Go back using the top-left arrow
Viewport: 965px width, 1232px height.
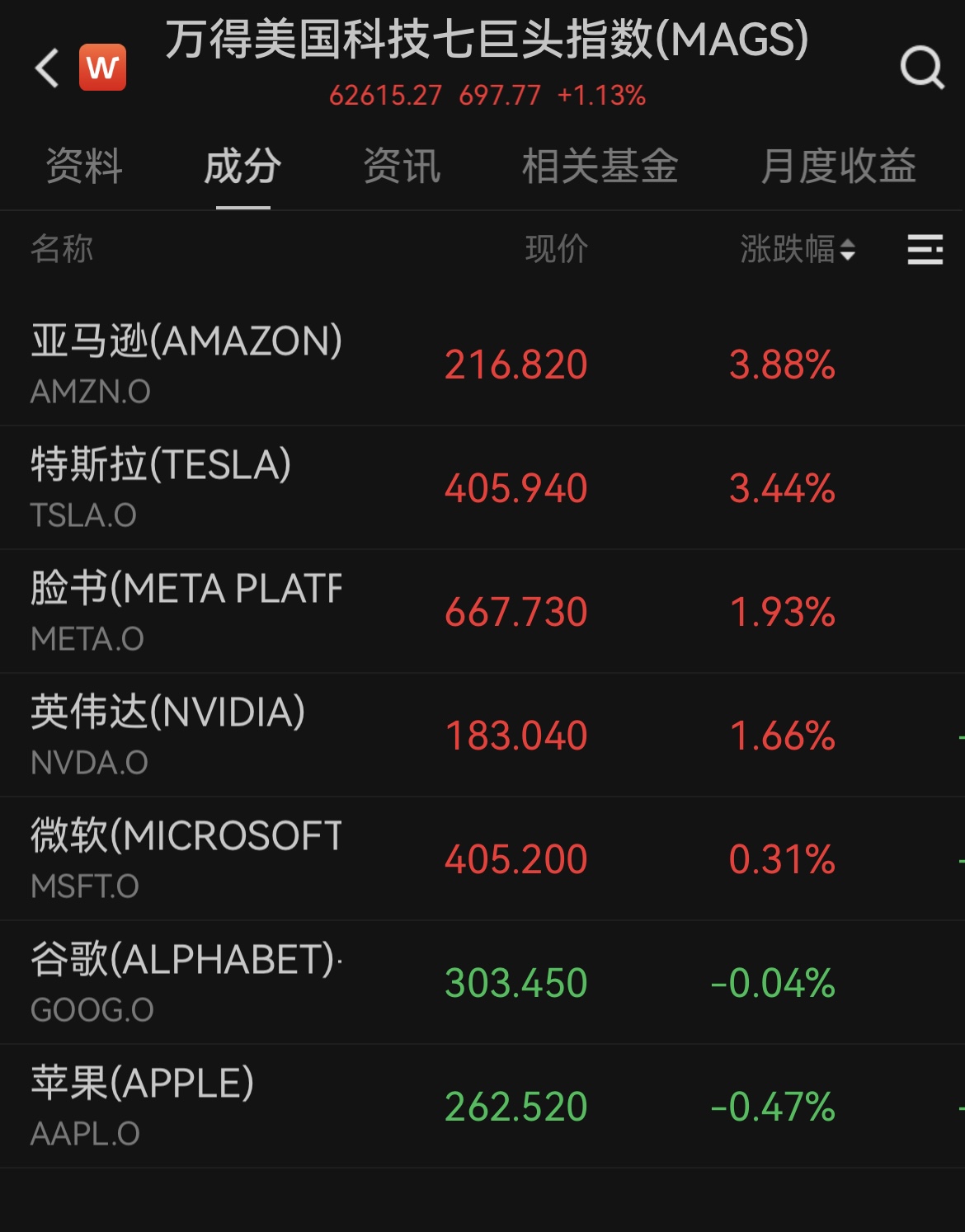point(47,68)
